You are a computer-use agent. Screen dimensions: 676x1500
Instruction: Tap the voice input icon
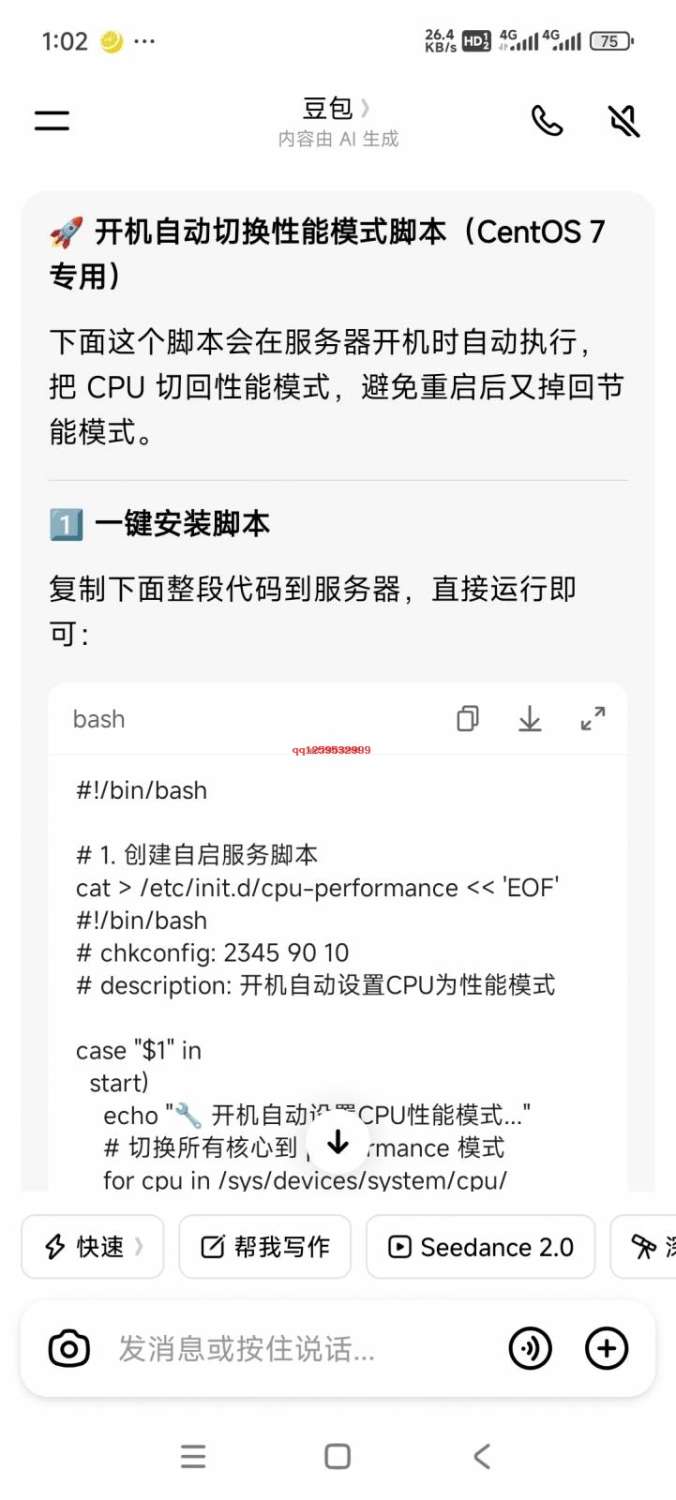coord(530,1349)
